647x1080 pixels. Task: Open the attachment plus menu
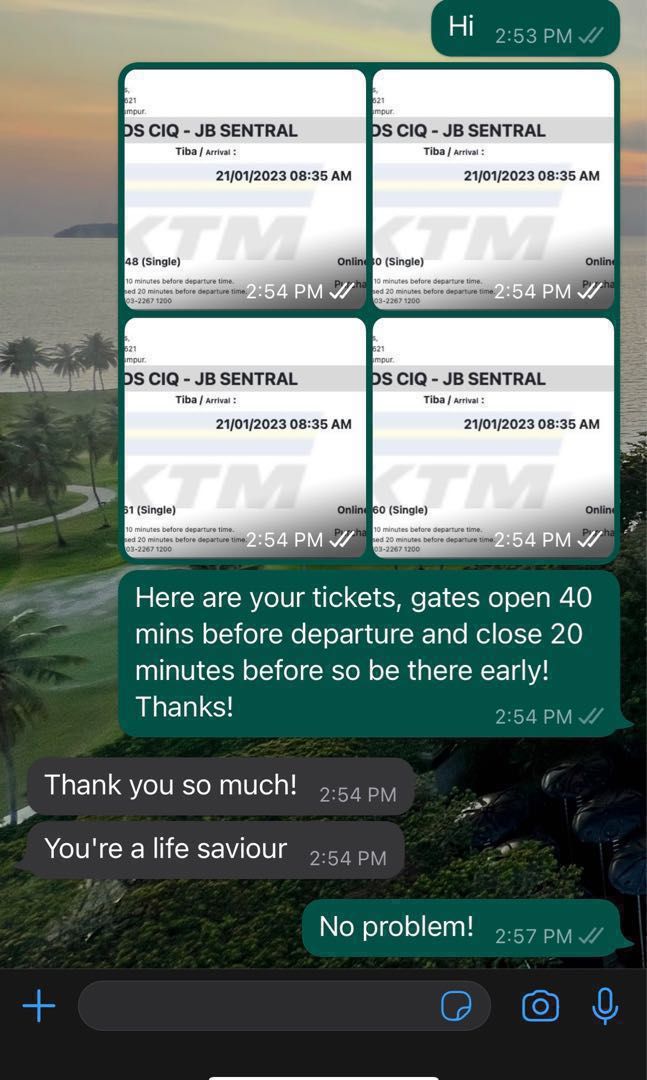tap(39, 1005)
